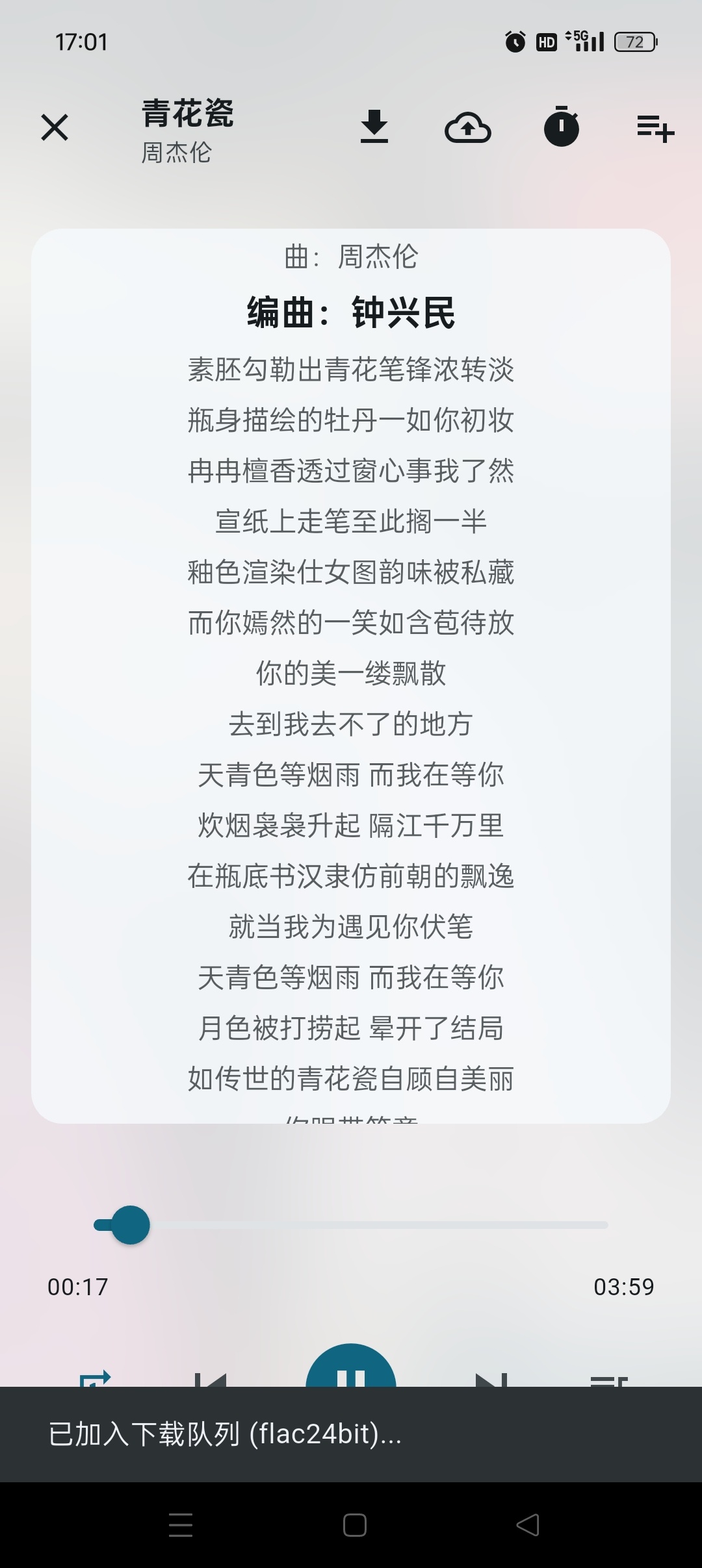
Task: Close the 青花瓷 player screen
Action: point(55,127)
